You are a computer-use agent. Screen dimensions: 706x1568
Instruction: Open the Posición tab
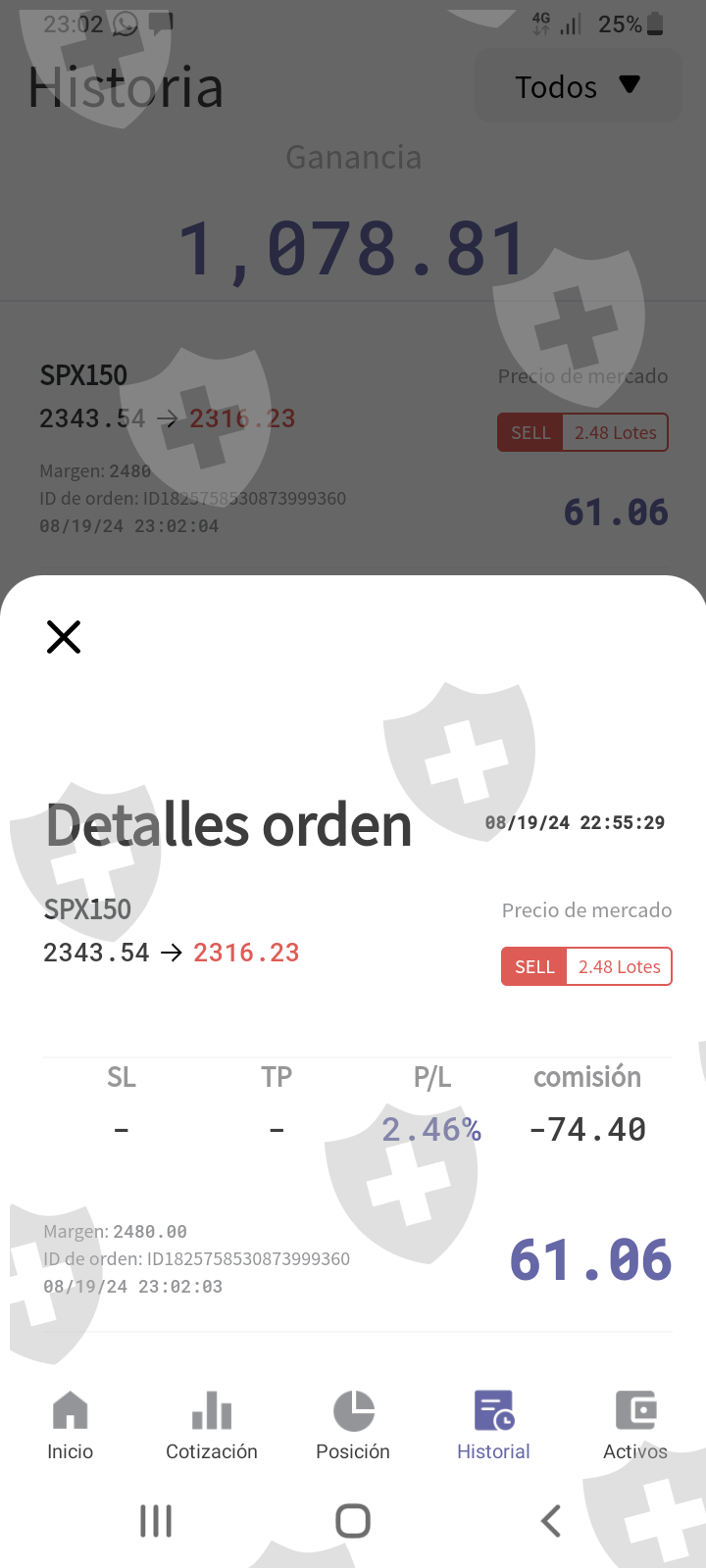click(353, 1426)
